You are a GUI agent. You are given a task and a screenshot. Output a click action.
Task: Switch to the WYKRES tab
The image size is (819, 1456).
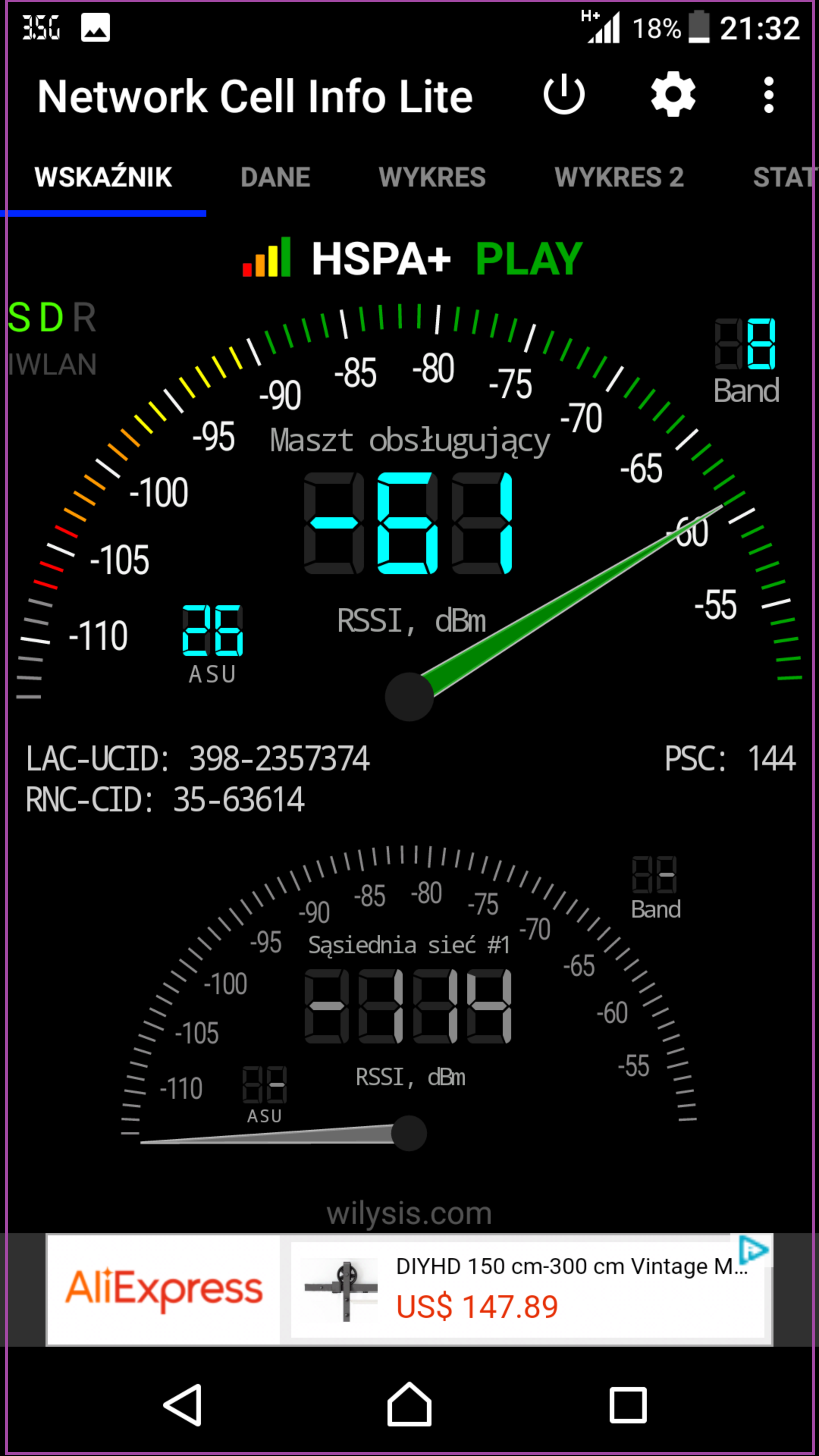[432, 177]
